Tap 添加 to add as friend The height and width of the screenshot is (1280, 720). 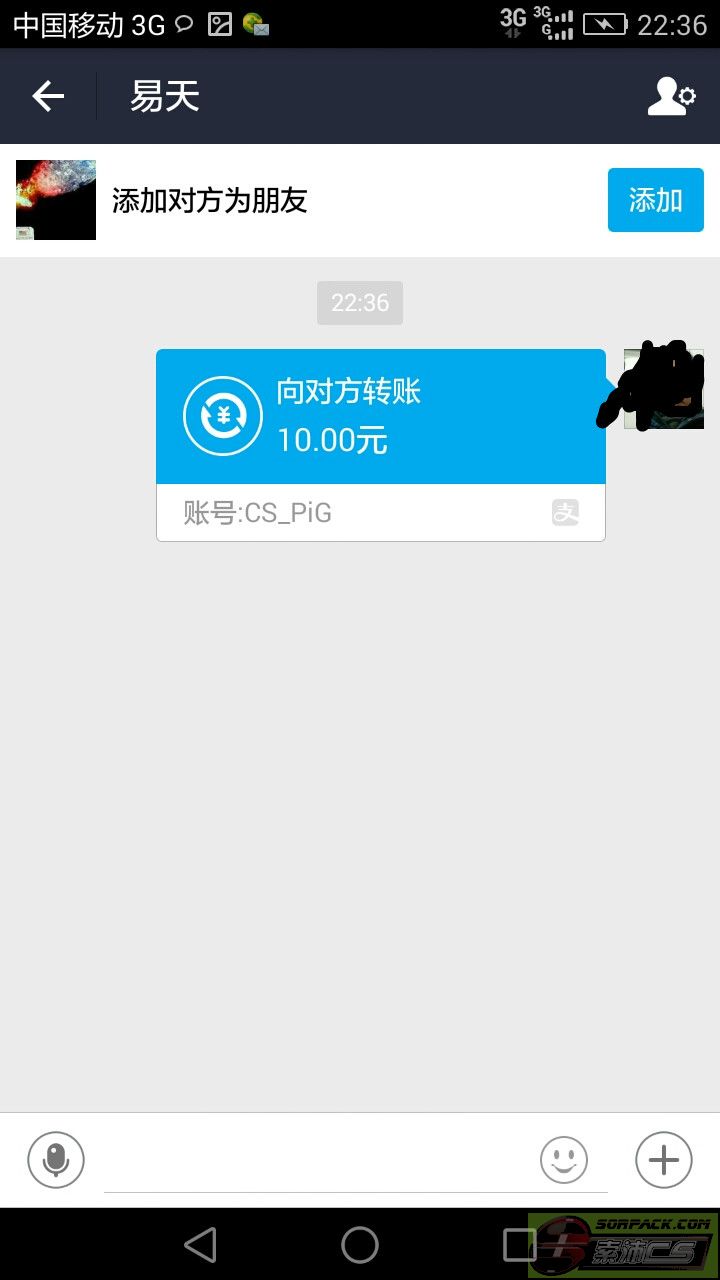click(656, 200)
